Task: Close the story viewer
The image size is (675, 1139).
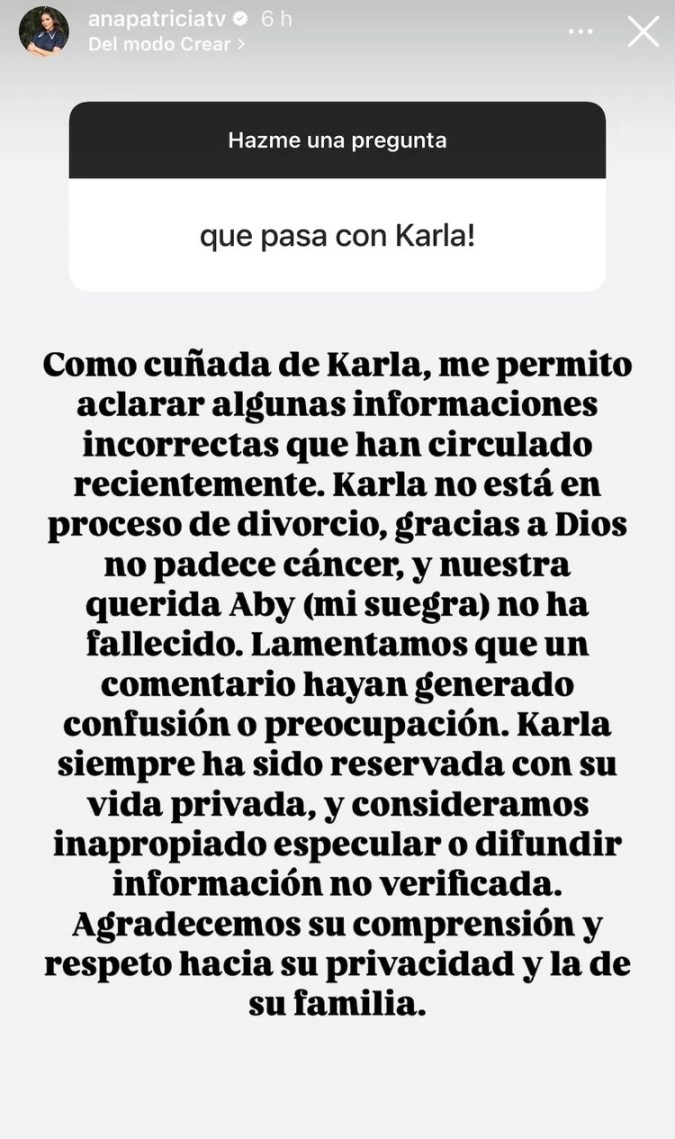Action: coord(643,32)
